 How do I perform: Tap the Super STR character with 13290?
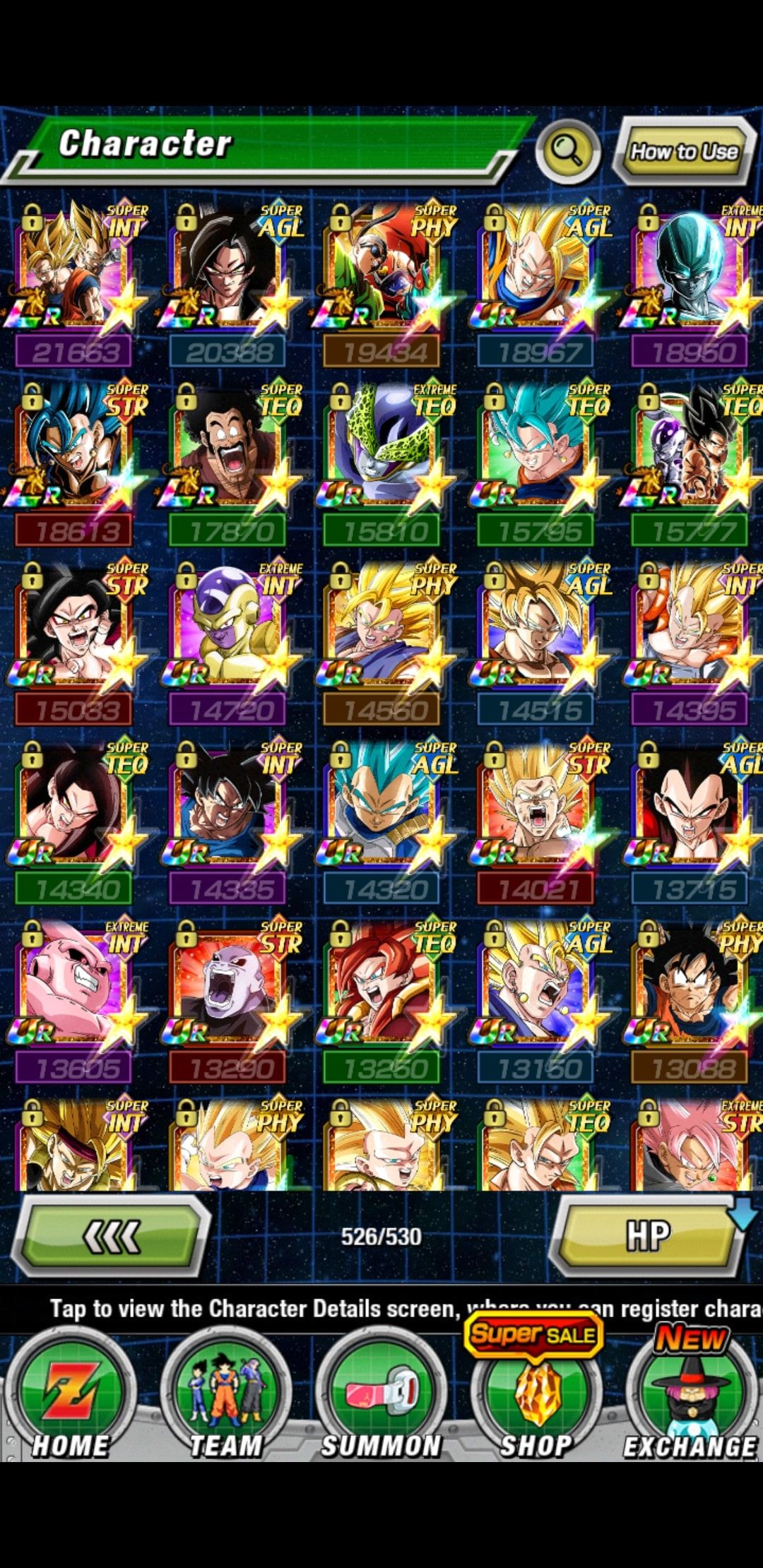tap(230, 1001)
